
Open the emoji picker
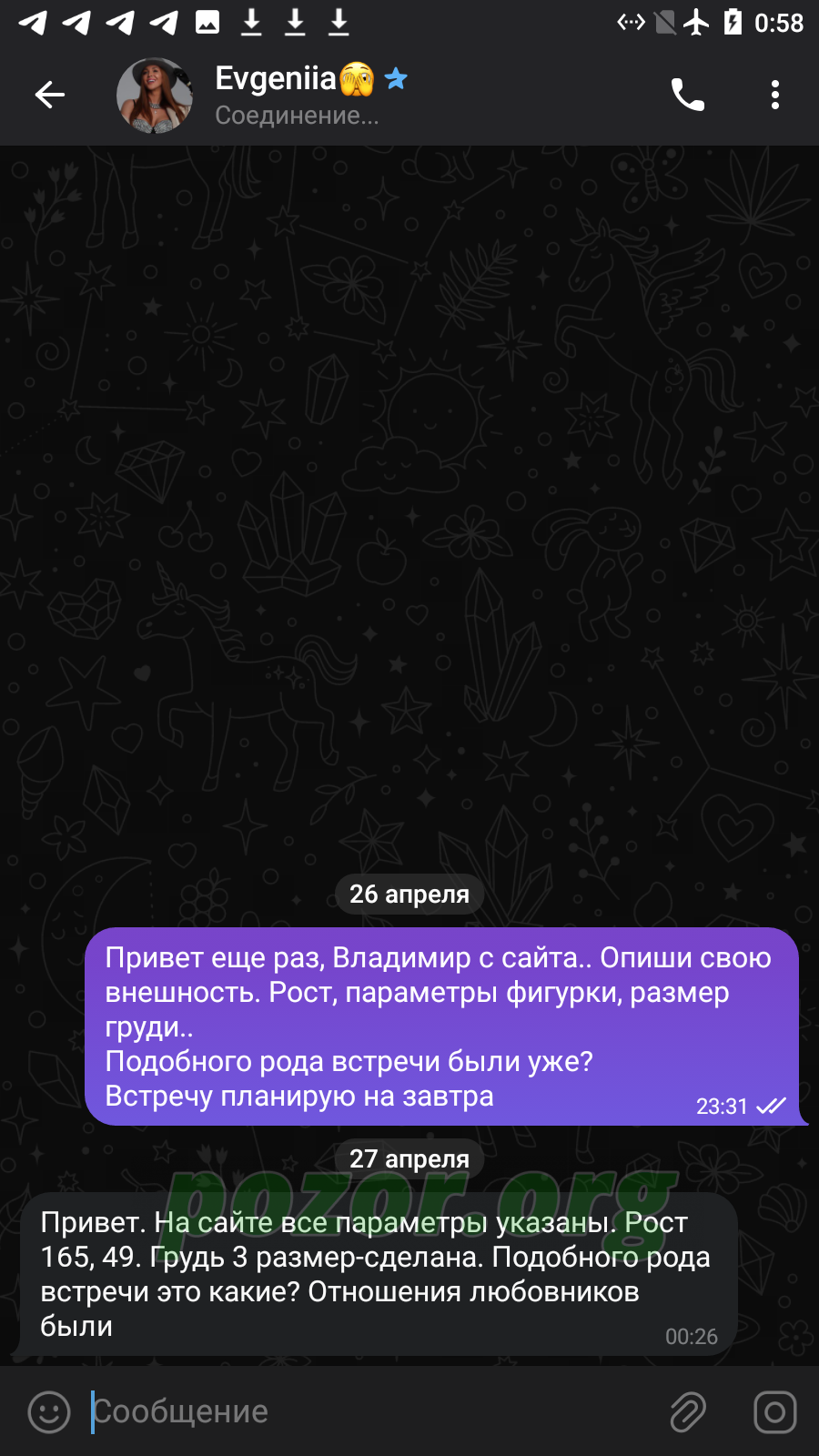coord(49,1411)
